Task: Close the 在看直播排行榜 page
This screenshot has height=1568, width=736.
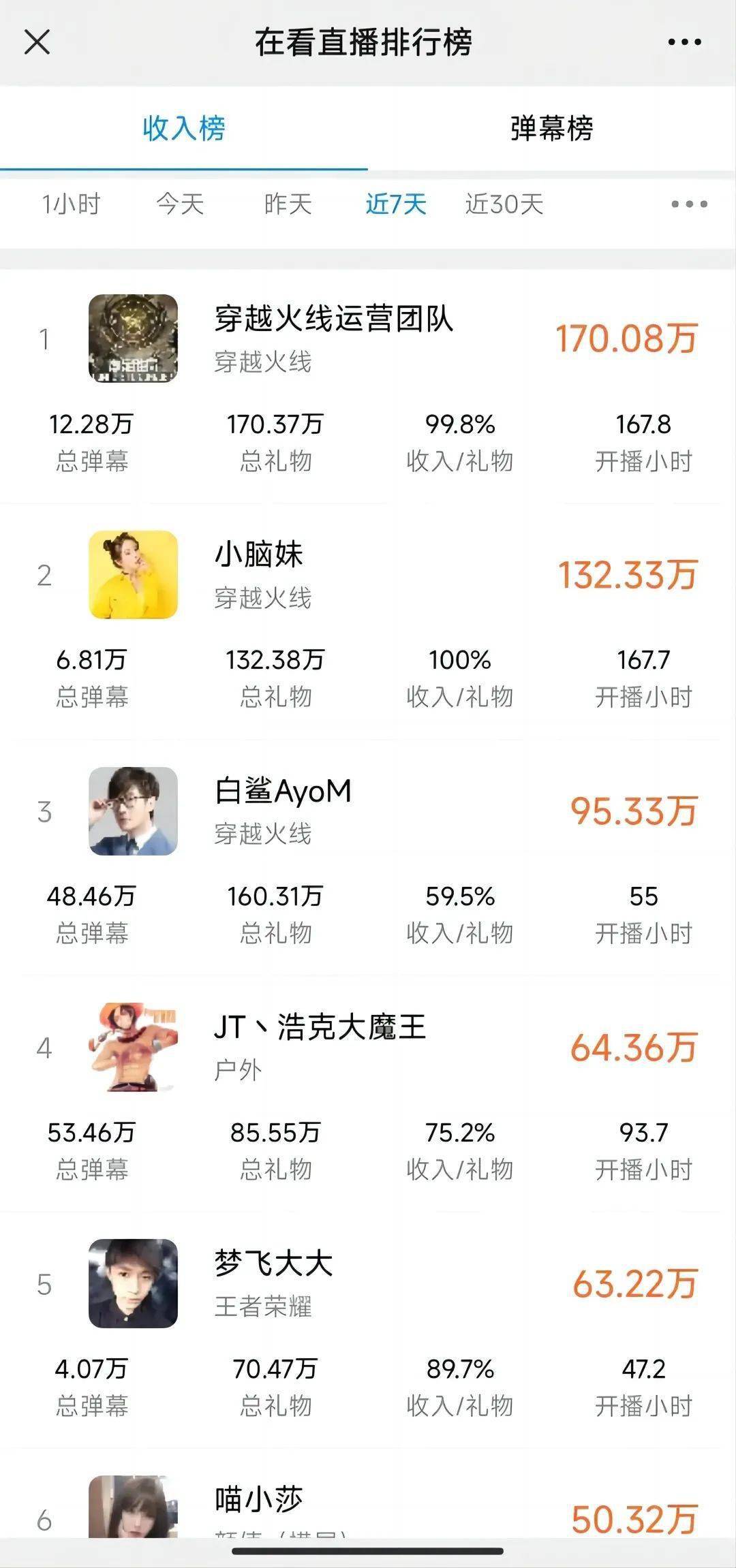Action: click(x=37, y=42)
